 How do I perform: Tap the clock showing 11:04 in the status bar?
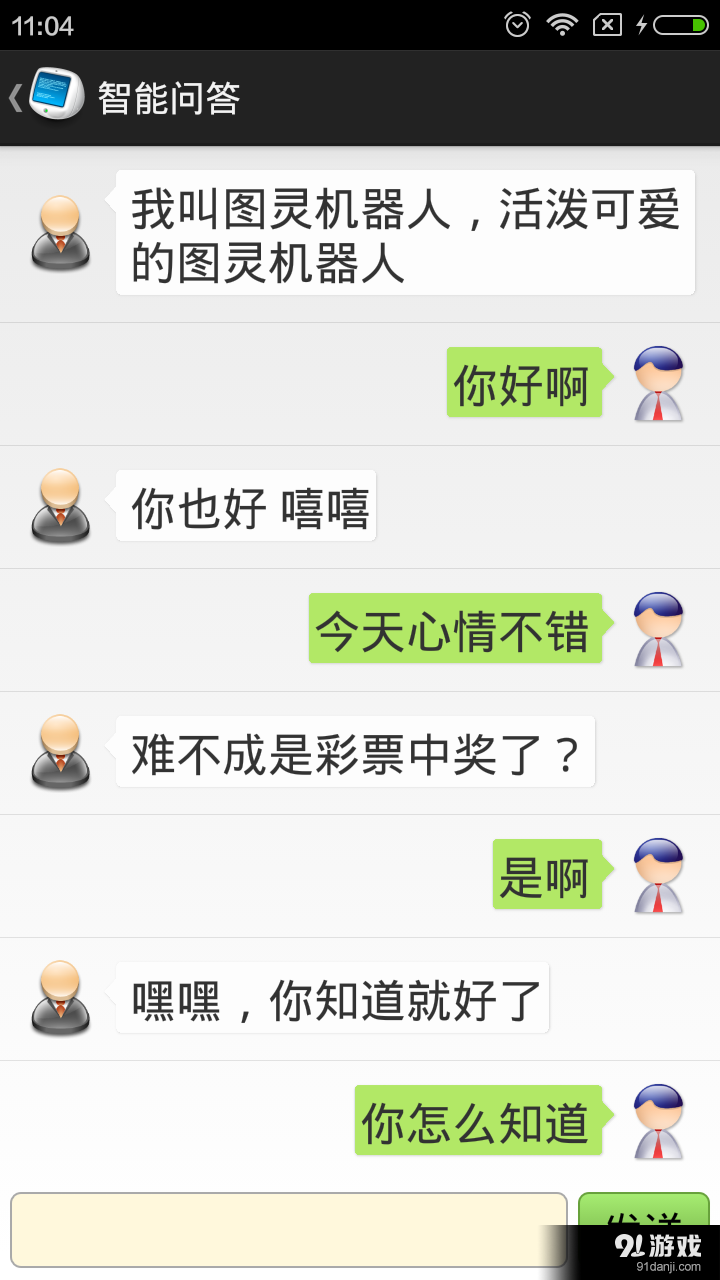(x=42, y=22)
